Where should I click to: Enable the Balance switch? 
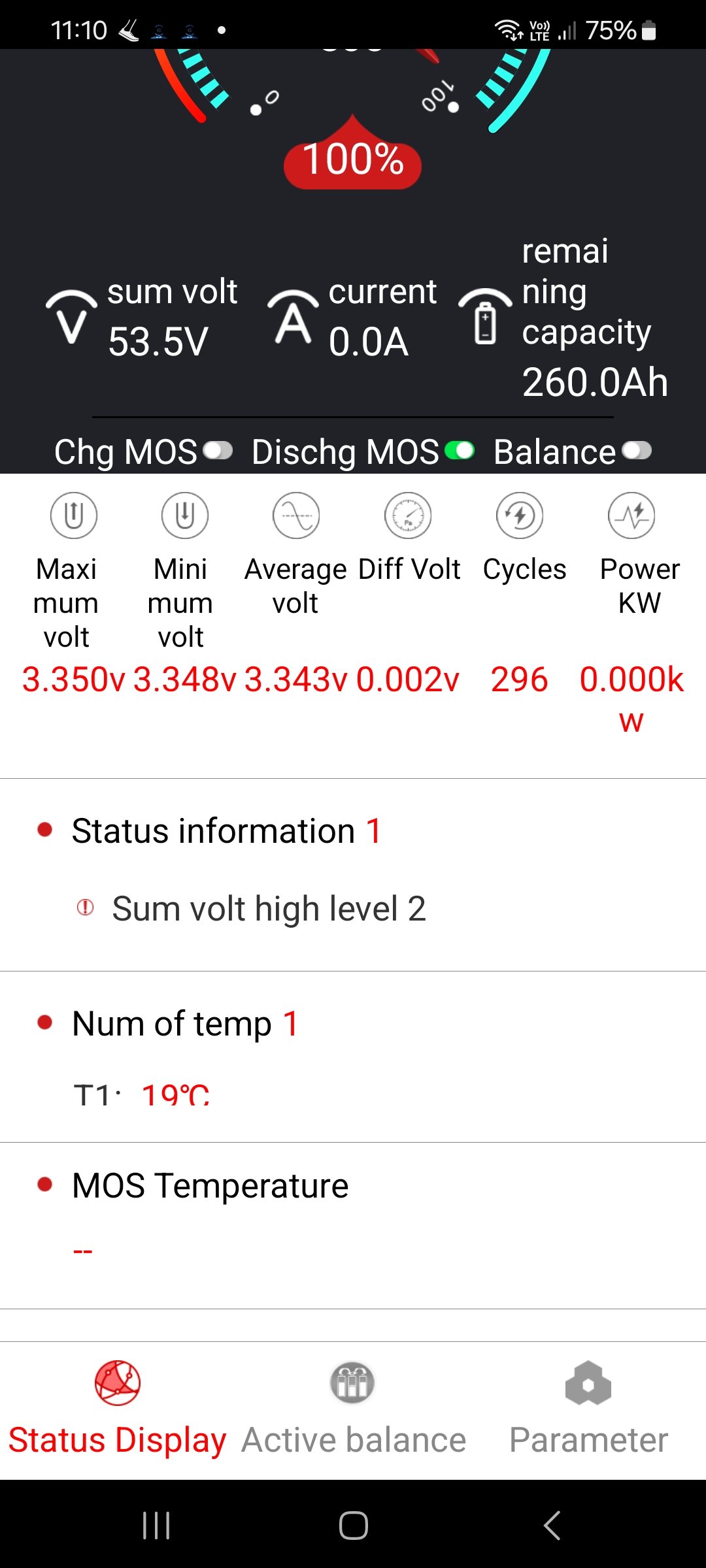point(637,451)
